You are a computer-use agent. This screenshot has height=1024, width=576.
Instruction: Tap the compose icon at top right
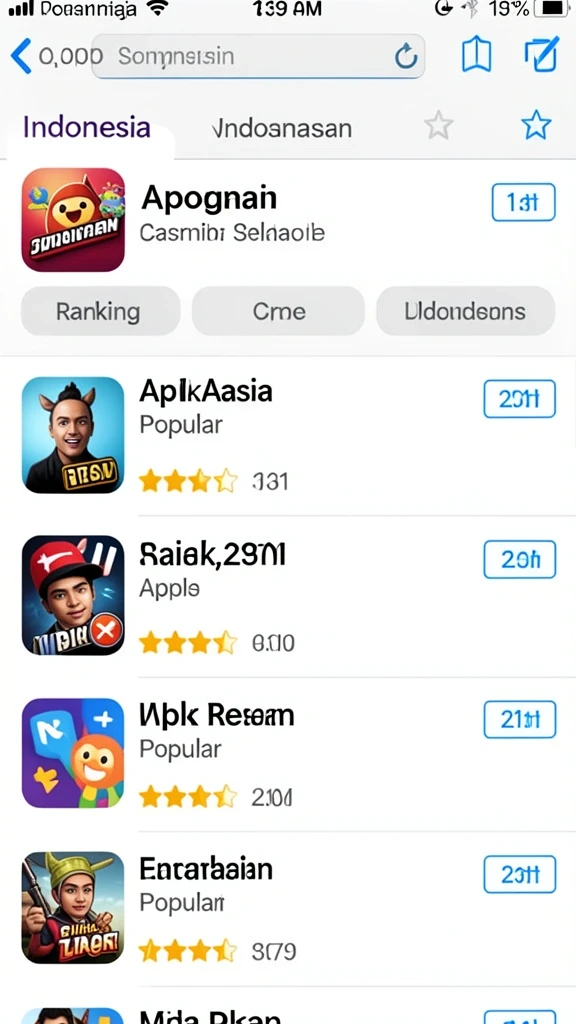541,55
